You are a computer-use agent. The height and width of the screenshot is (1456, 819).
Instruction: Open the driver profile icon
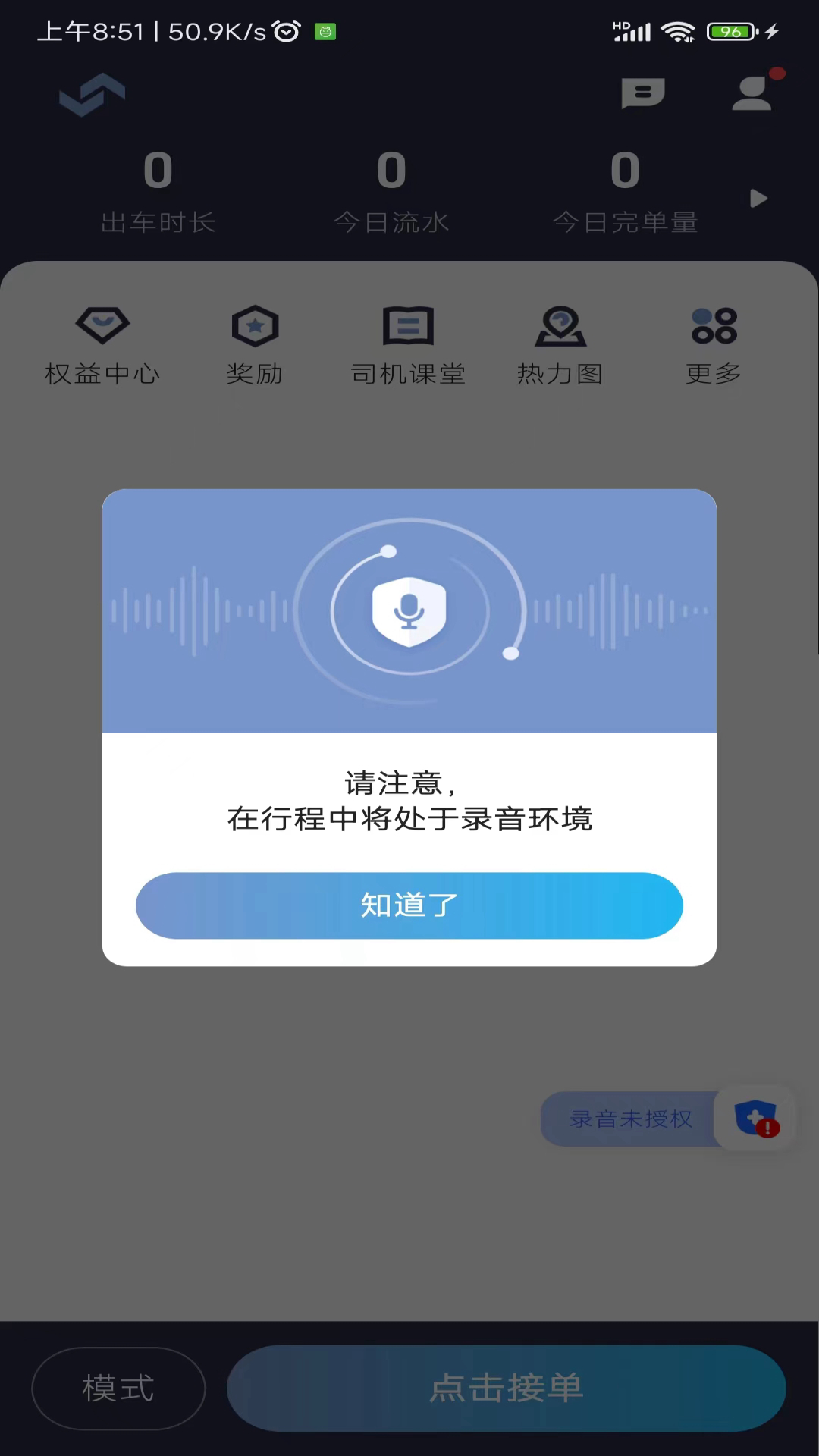tap(753, 93)
